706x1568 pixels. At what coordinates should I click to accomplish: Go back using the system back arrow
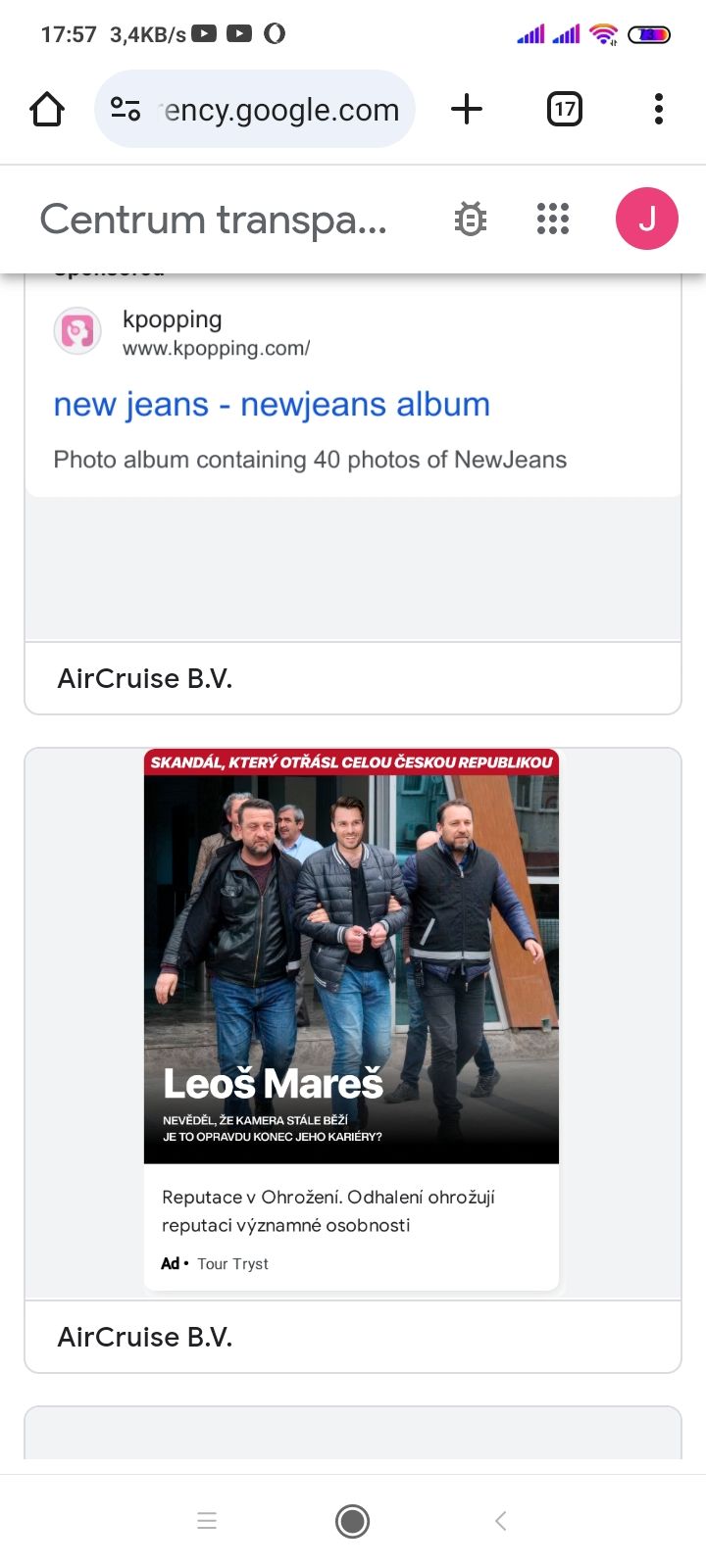[500, 1521]
